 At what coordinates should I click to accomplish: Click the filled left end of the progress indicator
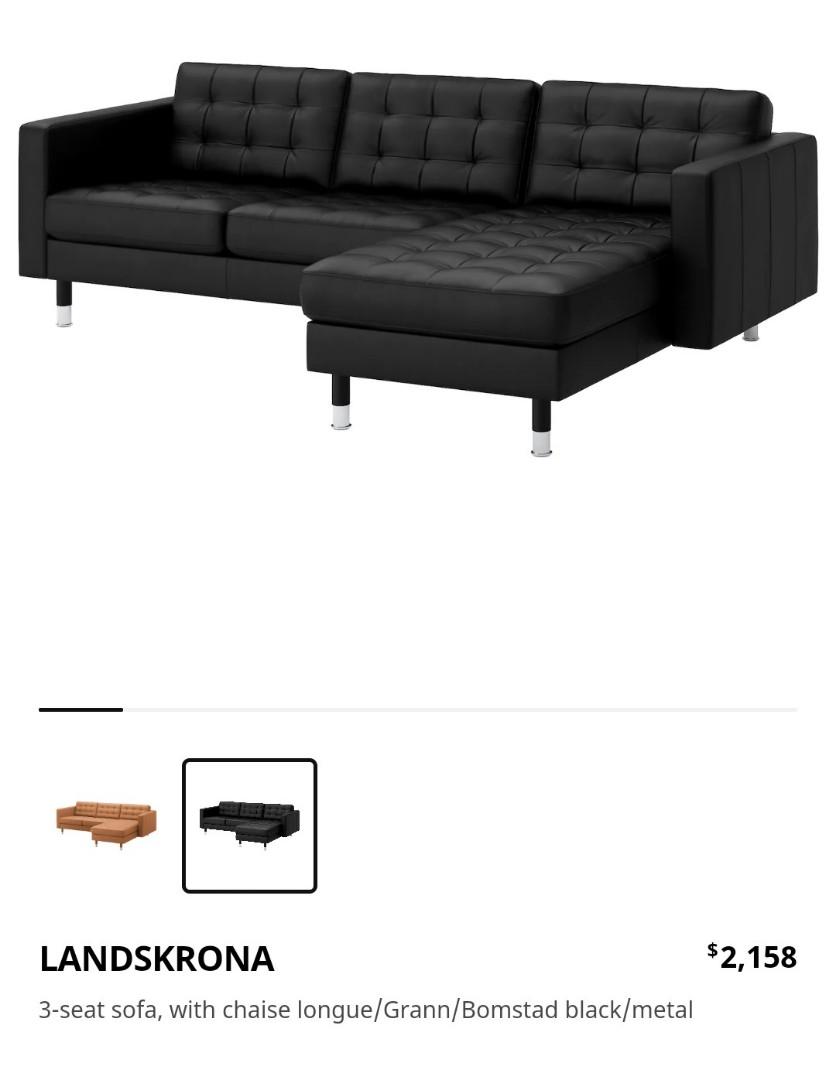click(80, 709)
